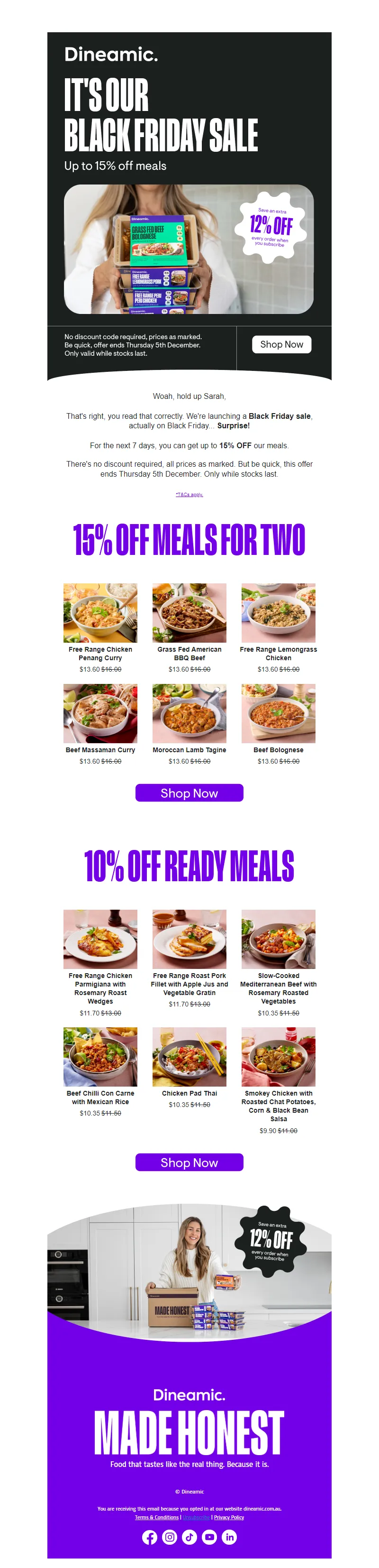The image size is (379, 1568).
Task: Open the T&Cs apply link
Action: (189, 494)
